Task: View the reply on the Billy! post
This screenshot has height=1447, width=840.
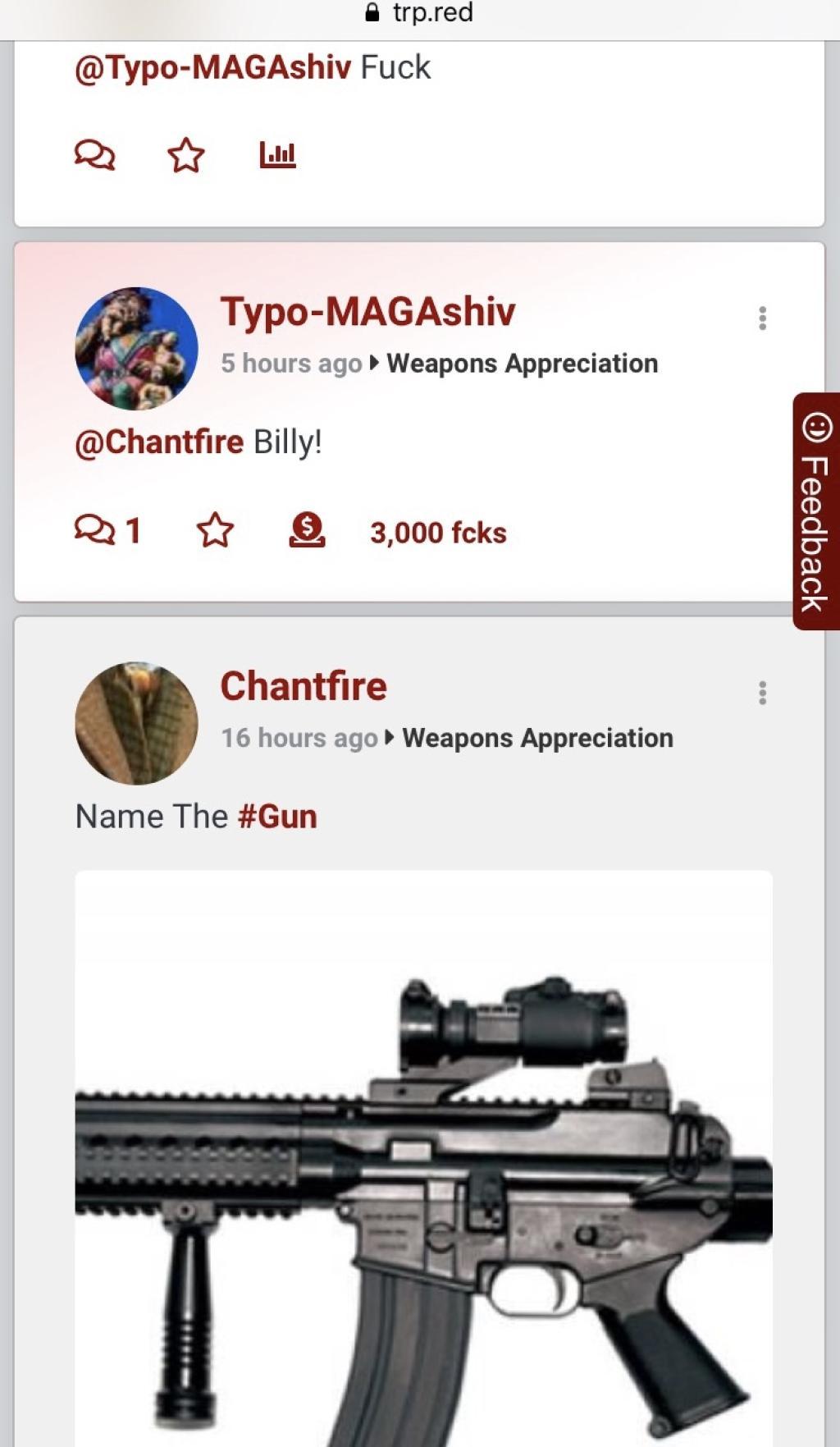Action: tap(107, 530)
